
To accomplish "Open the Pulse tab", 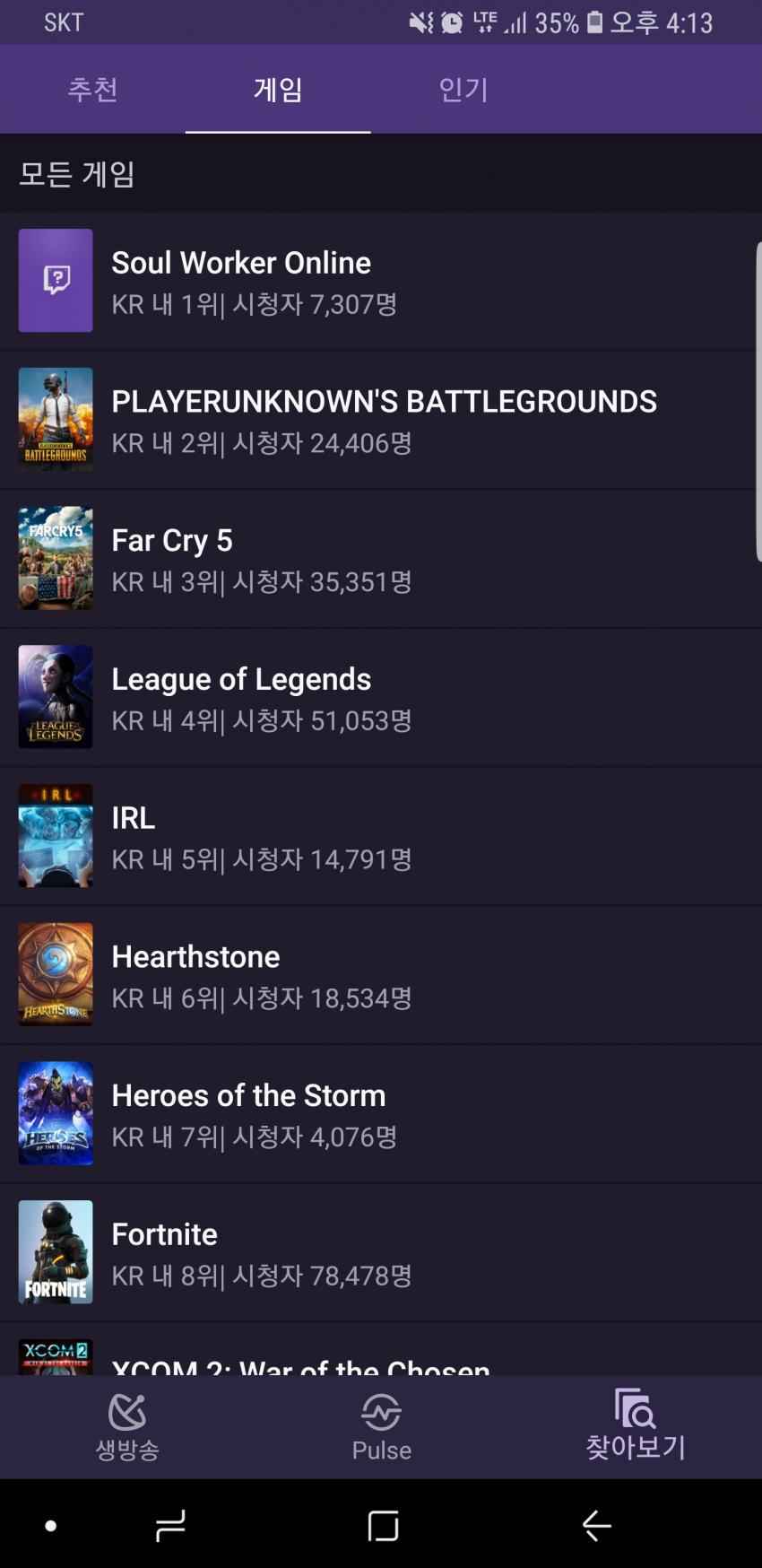I will [x=382, y=1426].
